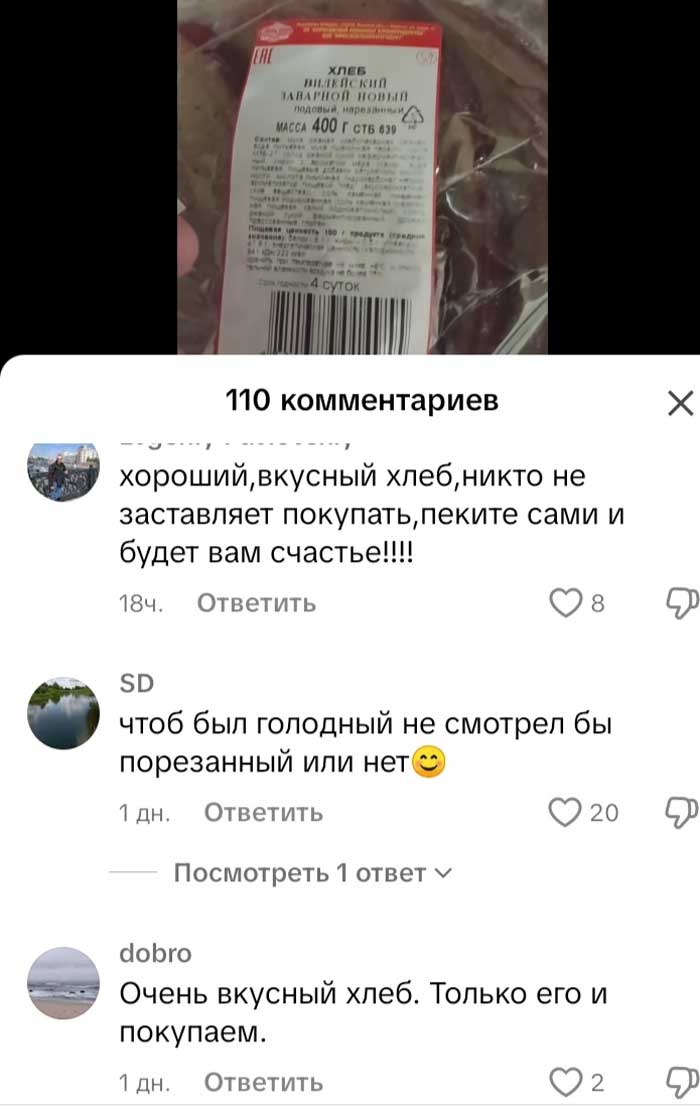700x1116 pixels.
Task: Like SD's comment
Action: click(567, 813)
